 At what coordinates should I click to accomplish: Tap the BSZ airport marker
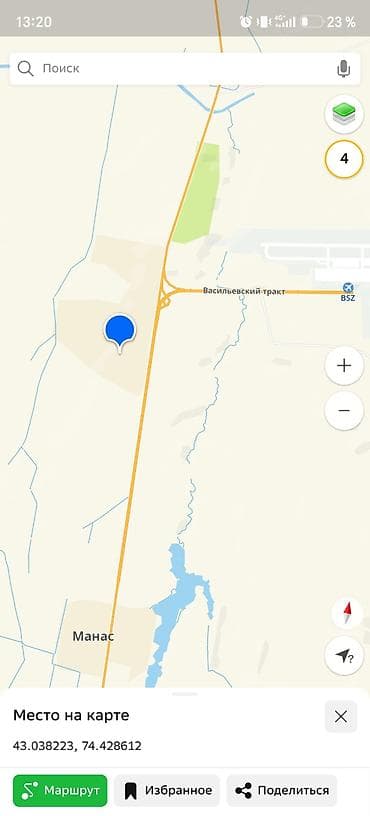(348, 292)
